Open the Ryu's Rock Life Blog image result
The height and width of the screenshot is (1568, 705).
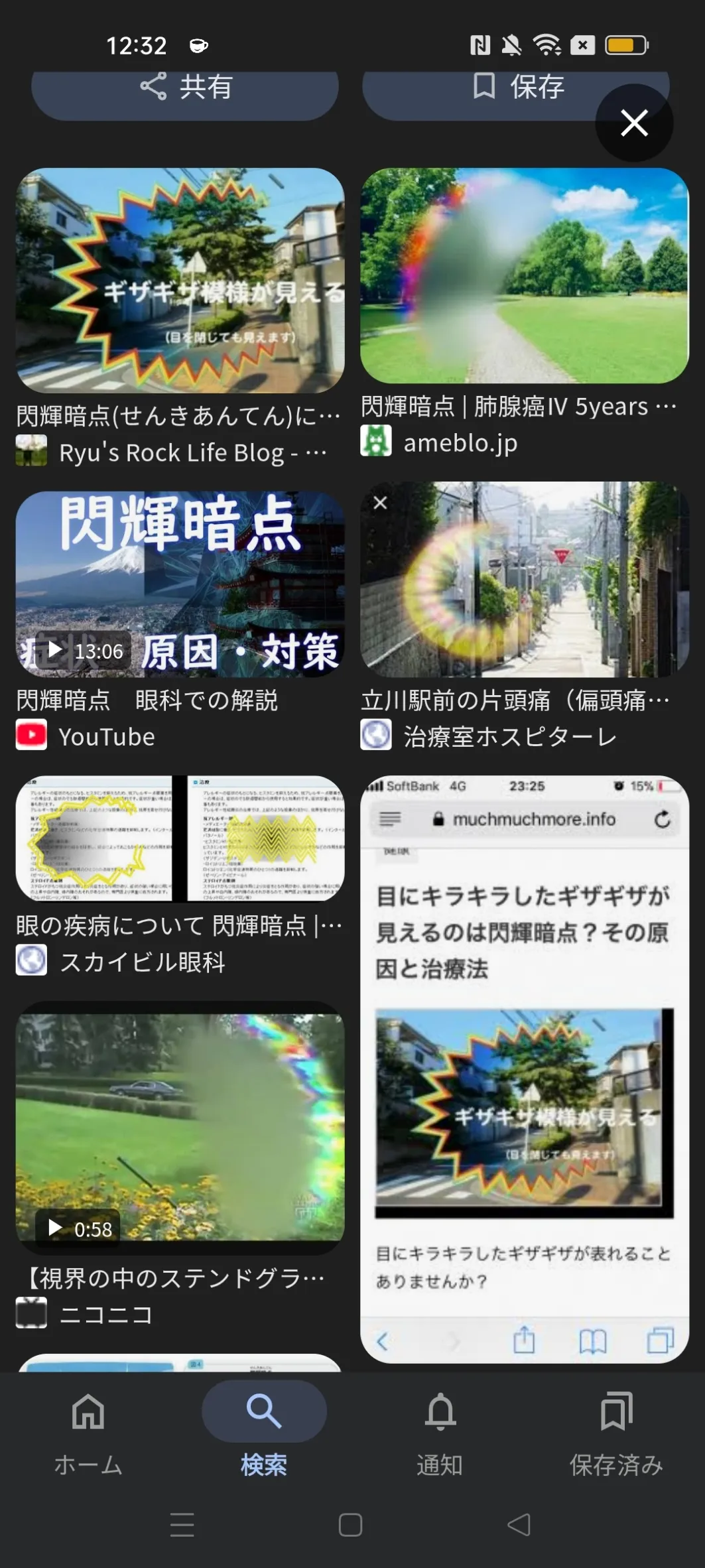pyautogui.click(x=180, y=281)
